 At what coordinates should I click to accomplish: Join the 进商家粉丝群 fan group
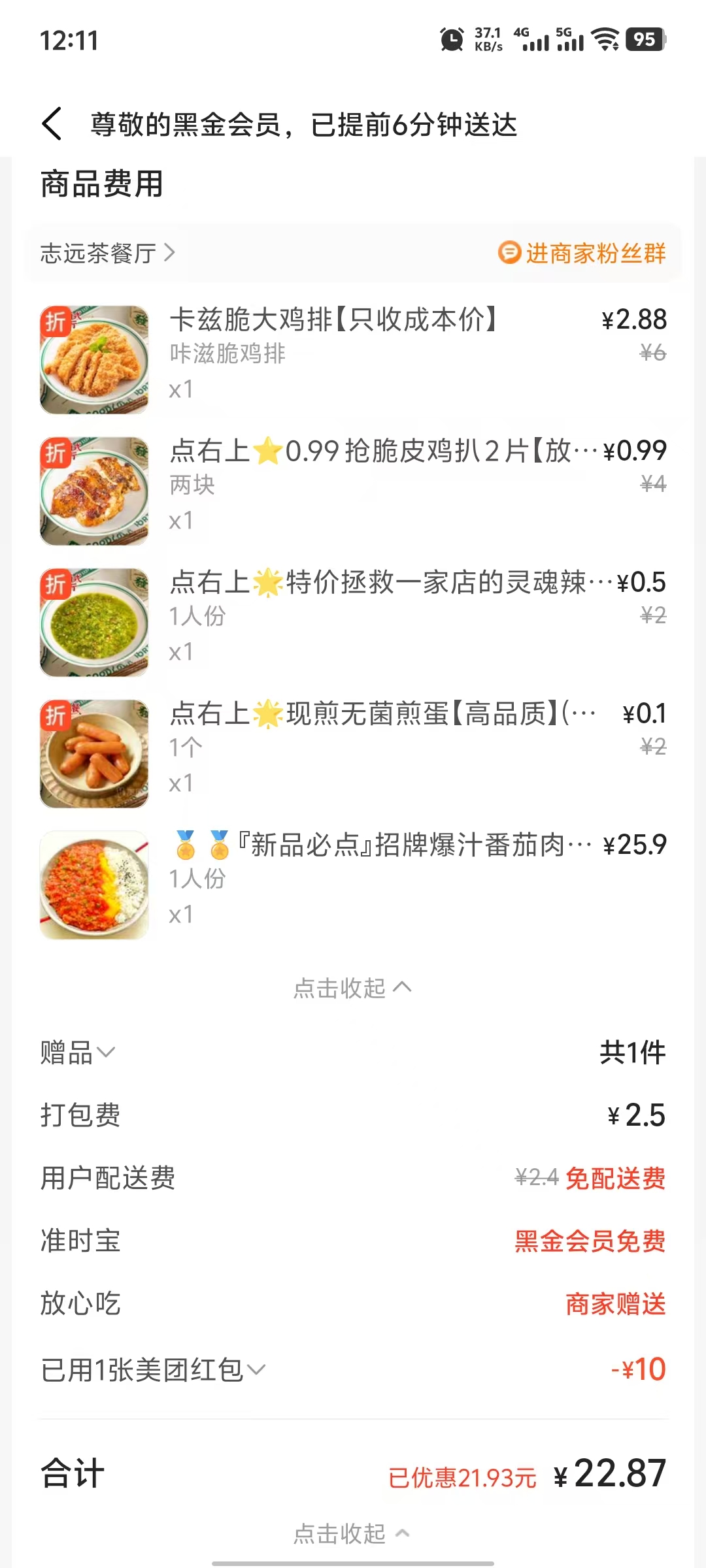tap(582, 253)
